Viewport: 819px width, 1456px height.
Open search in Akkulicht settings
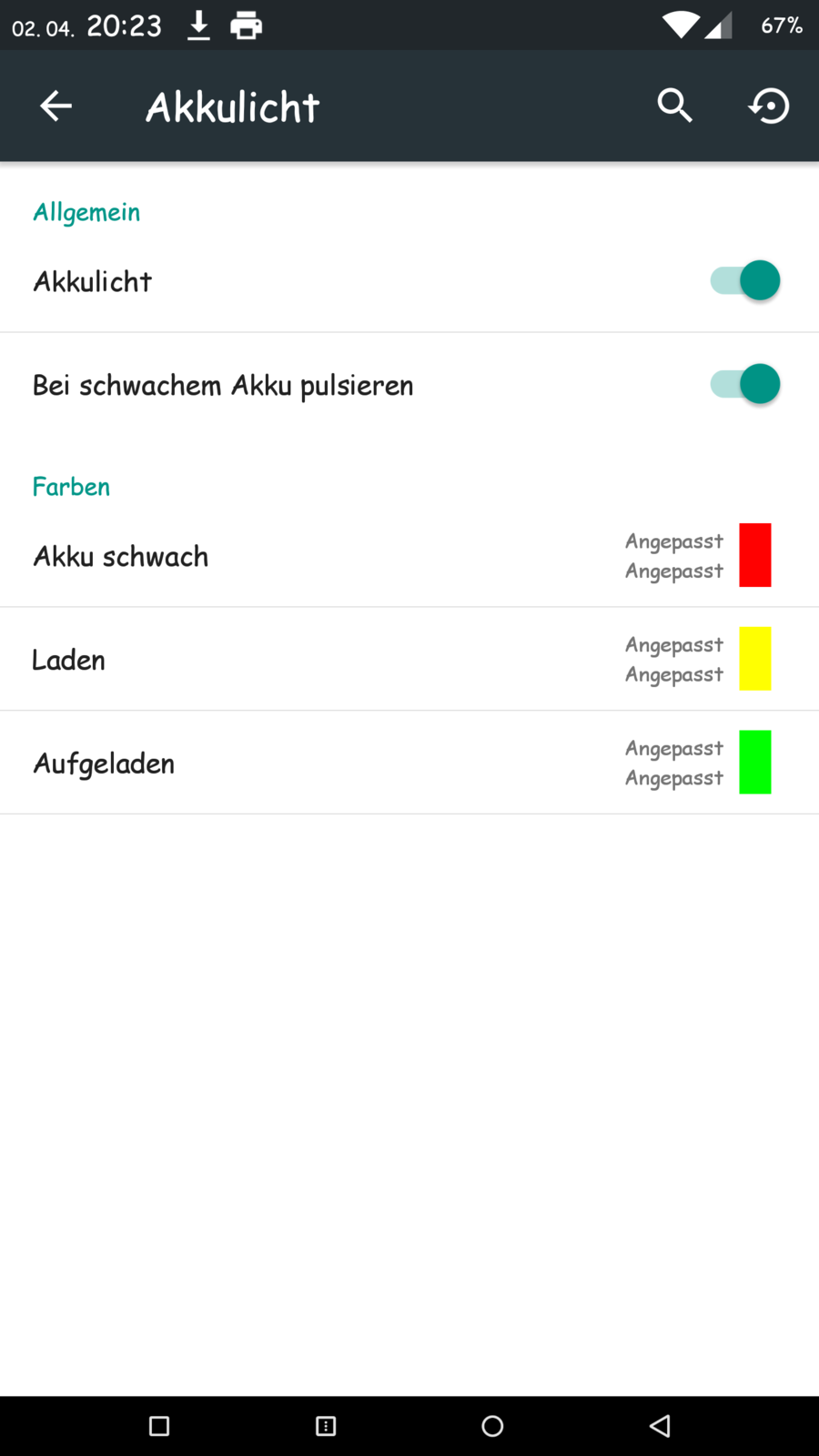[674, 106]
